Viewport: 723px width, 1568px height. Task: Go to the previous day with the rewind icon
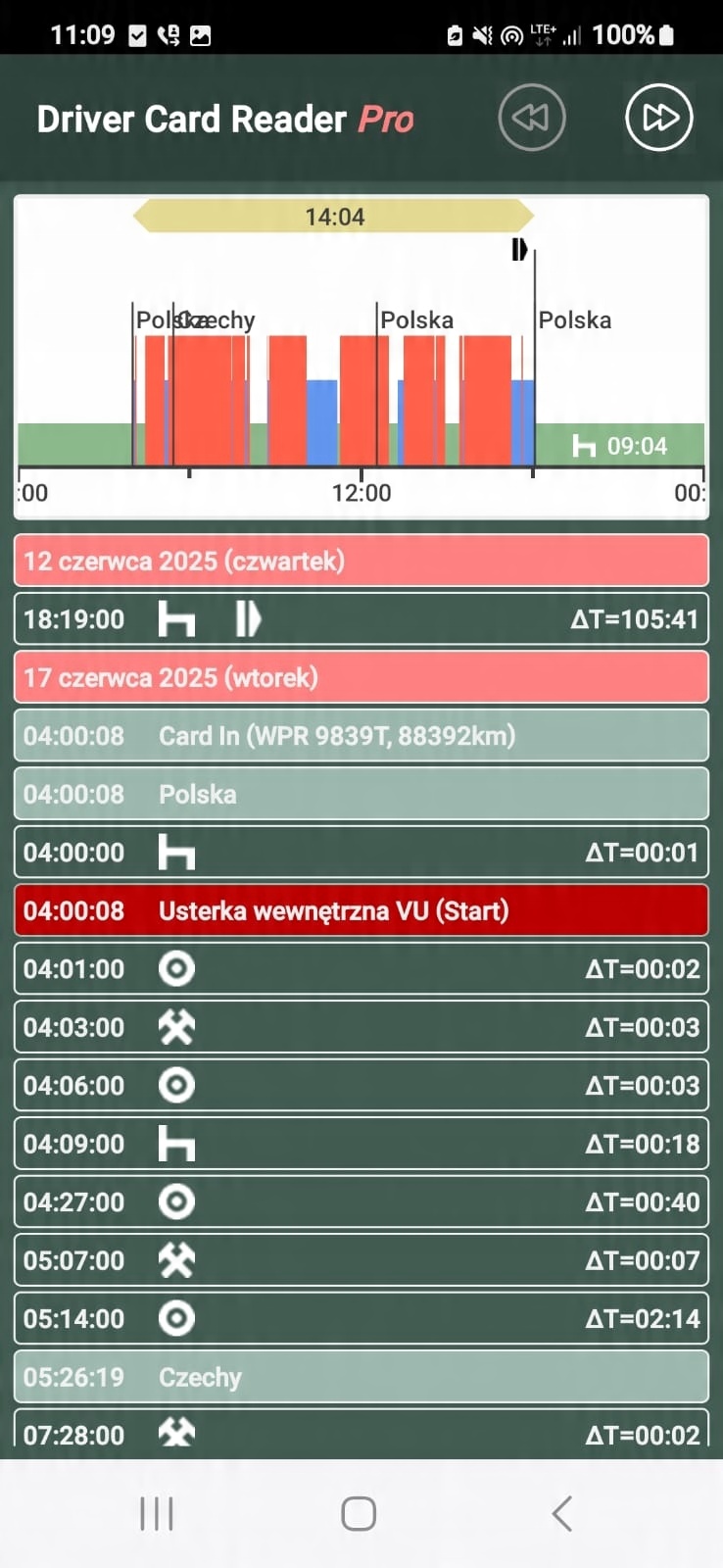click(532, 118)
